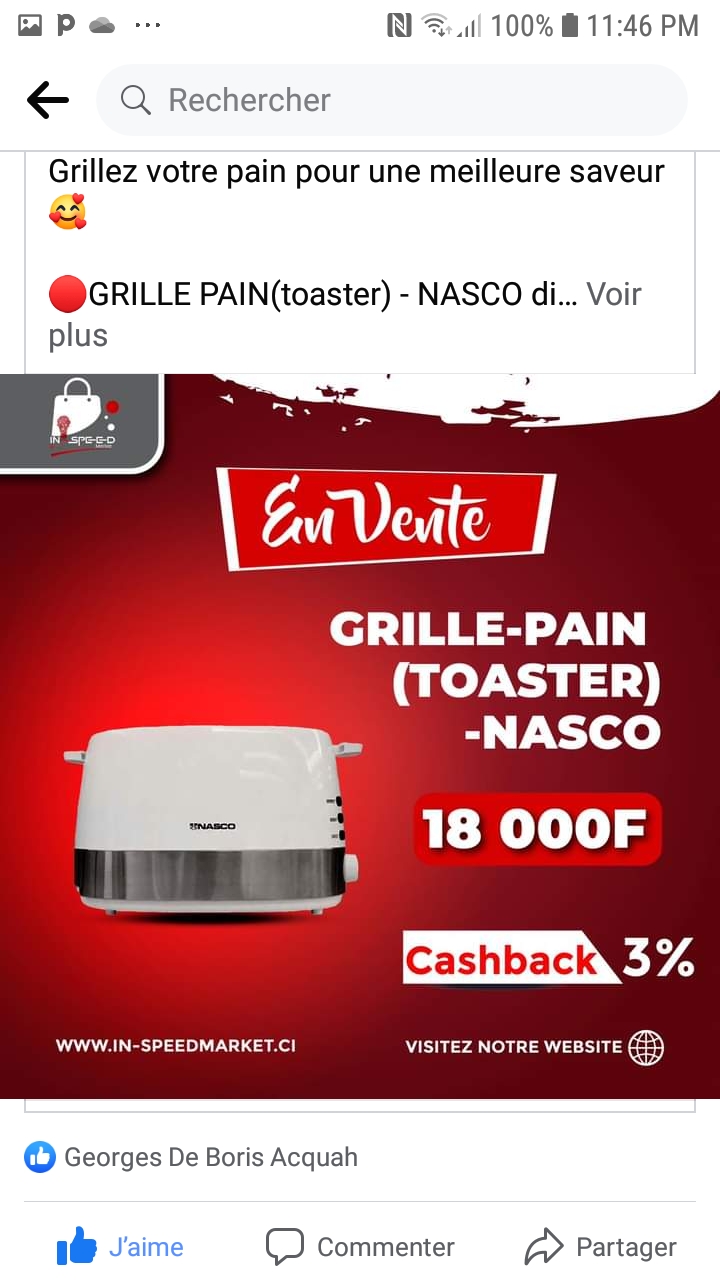Open the Nasco toaster ad image
The image size is (720, 1280).
(x=360, y=736)
